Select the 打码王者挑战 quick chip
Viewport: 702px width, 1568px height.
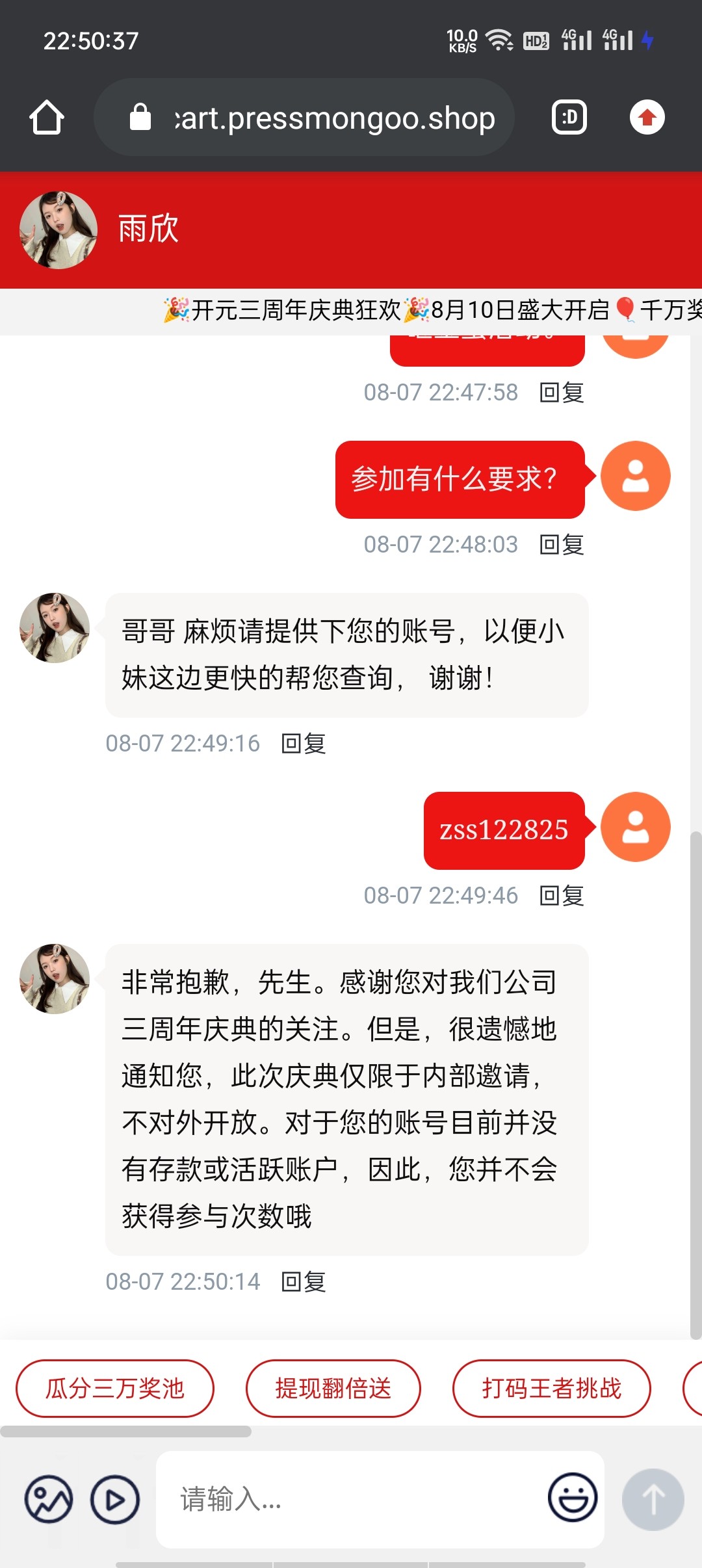tap(551, 1389)
